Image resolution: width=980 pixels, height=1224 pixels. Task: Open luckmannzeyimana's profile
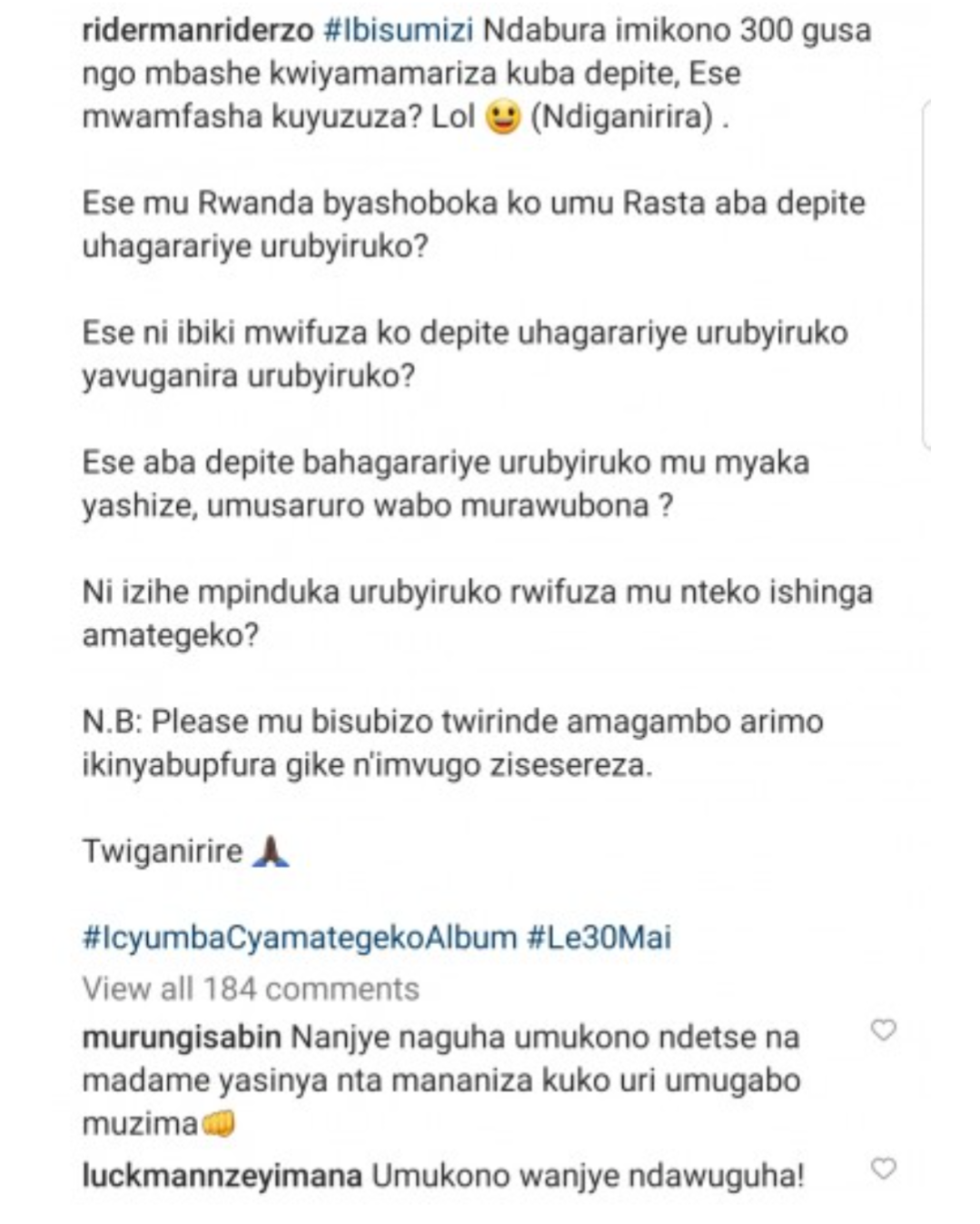tap(222, 1176)
